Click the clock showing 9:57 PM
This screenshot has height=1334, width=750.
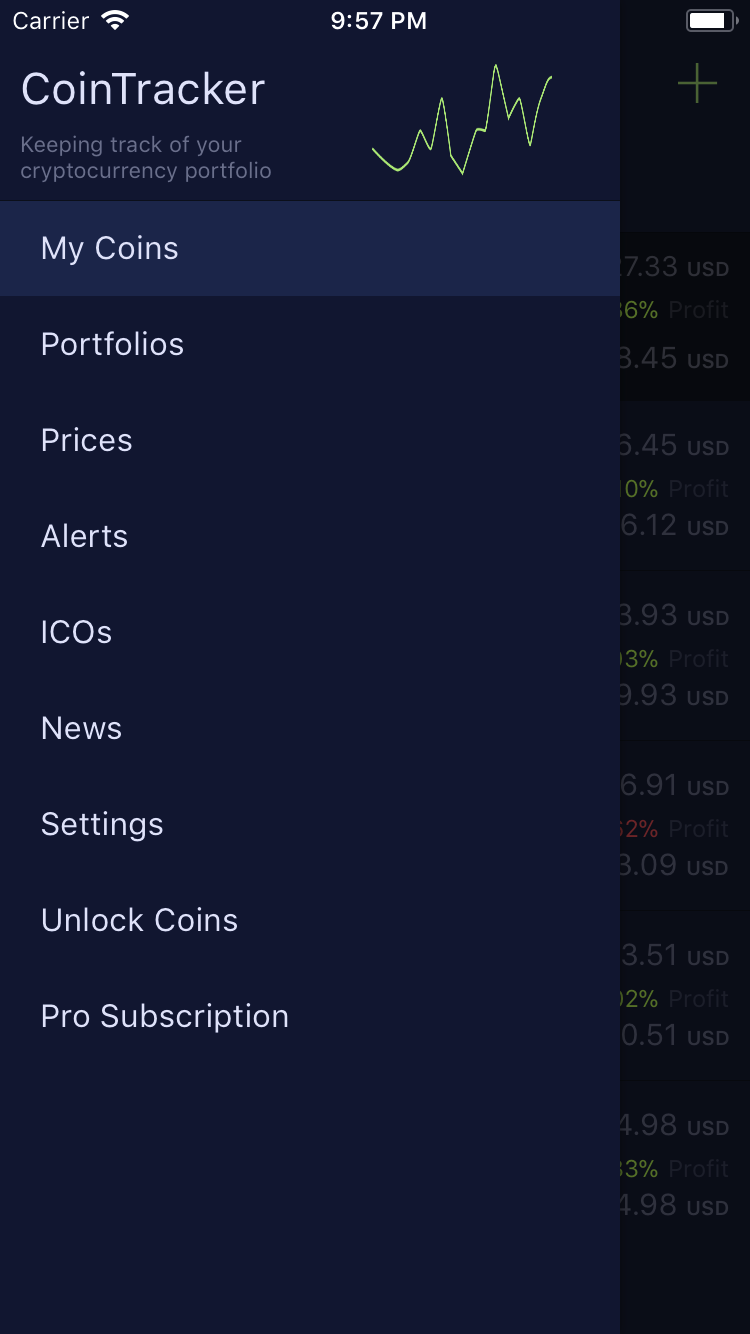click(x=378, y=19)
